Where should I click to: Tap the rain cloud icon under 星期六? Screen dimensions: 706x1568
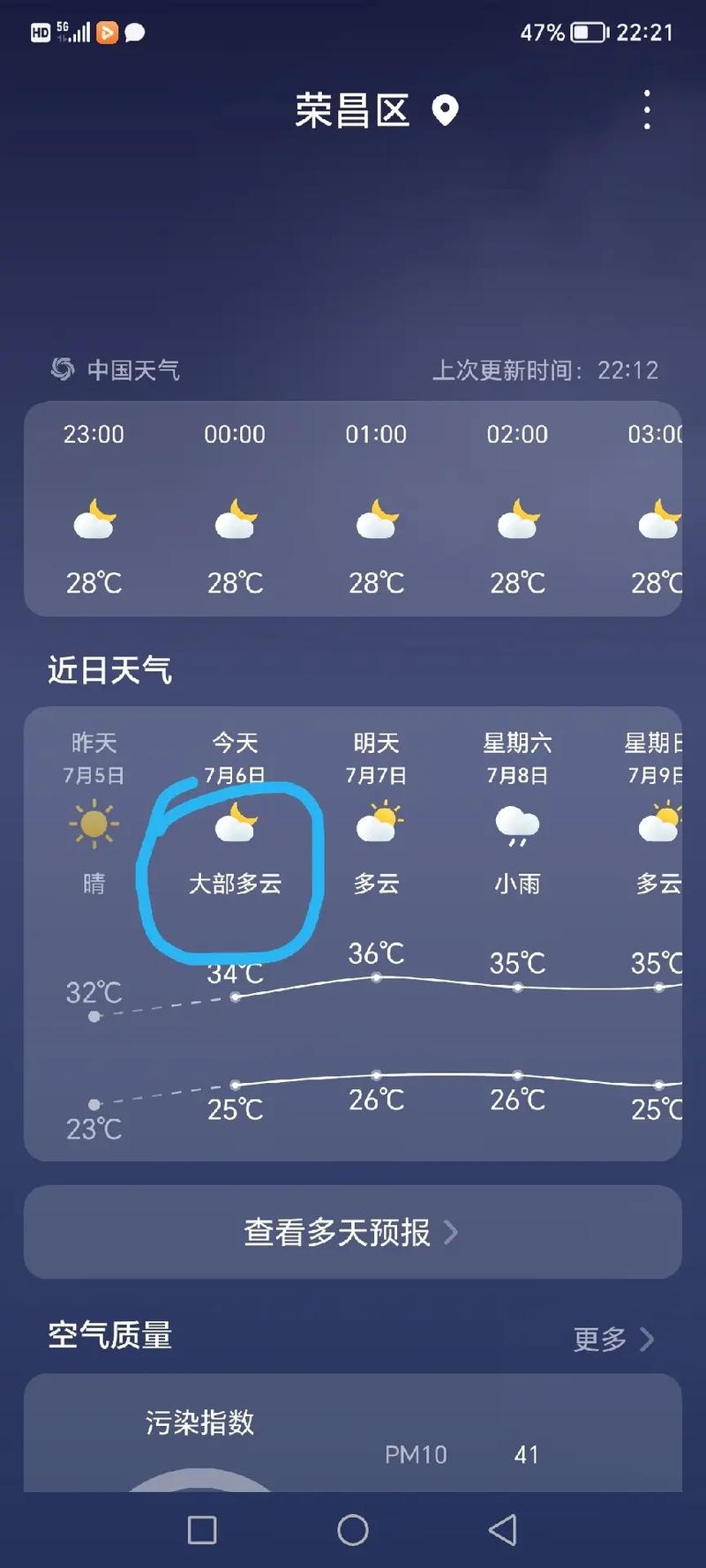point(517,825)
